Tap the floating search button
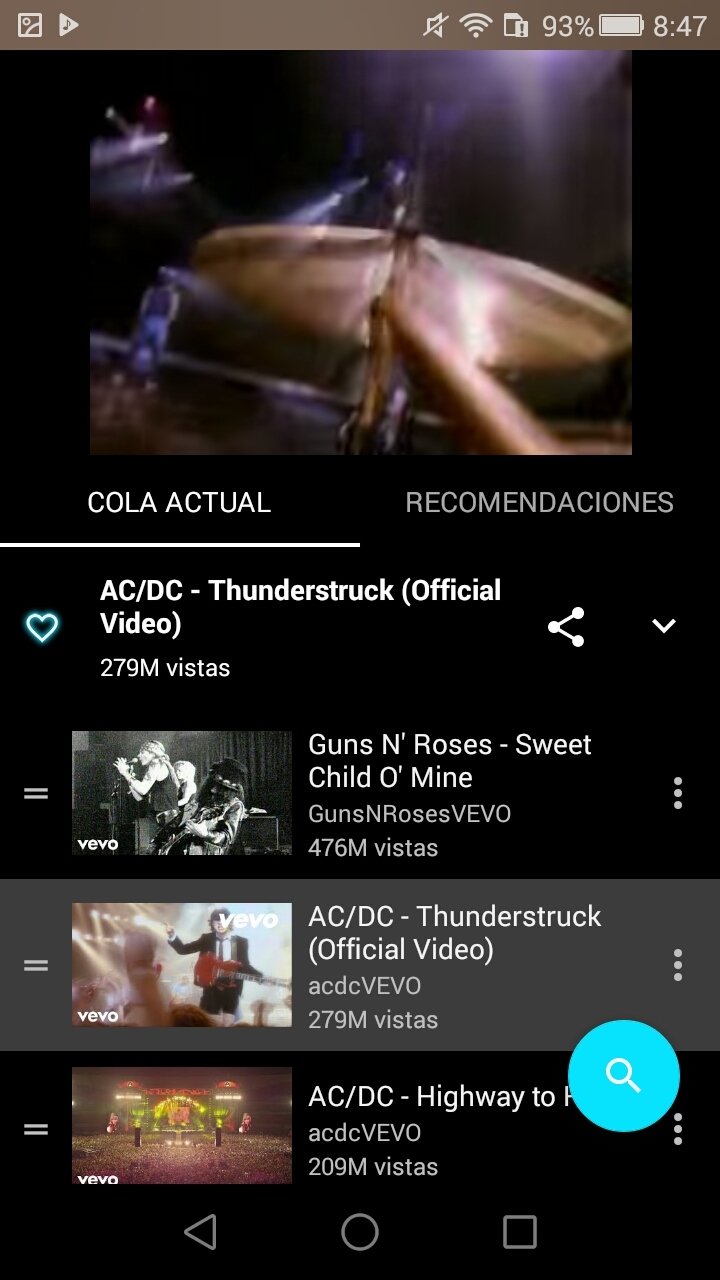720x1280 pixels. coord(624,1076)
